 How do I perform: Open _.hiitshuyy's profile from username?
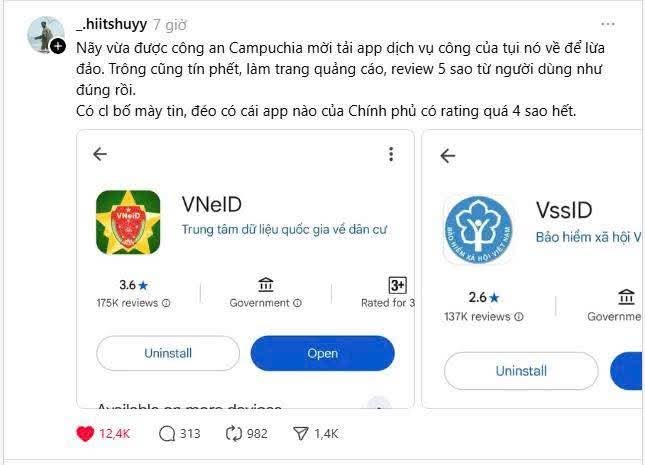coord(109,24)
